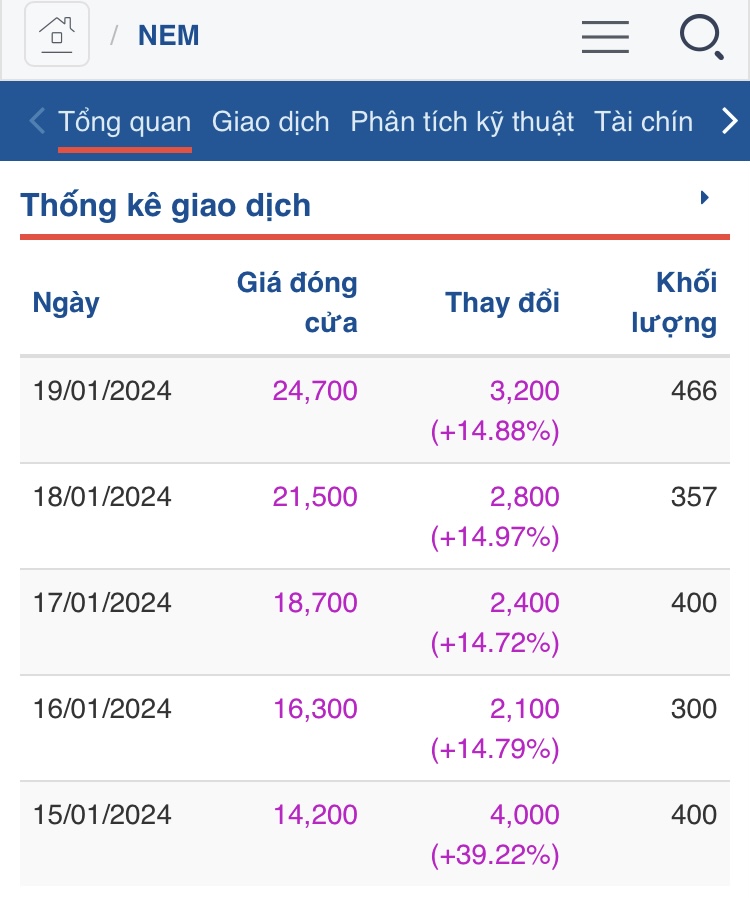Show previous tabs with the left arrow
Viewport: 750px width, 898px height.
tap(37, 122)
